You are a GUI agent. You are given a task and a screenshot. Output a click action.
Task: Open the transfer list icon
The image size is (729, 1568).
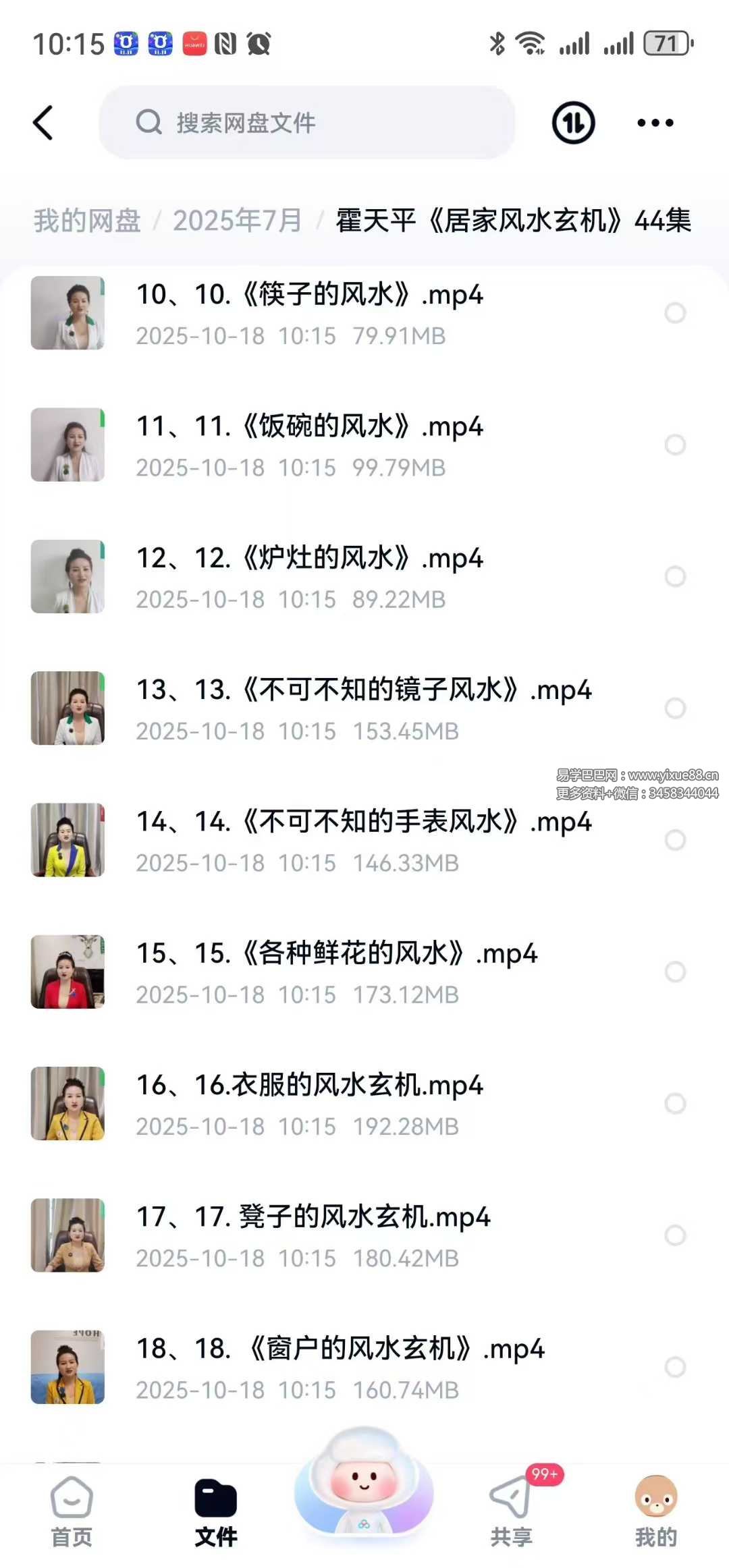[x=573, y=123]
